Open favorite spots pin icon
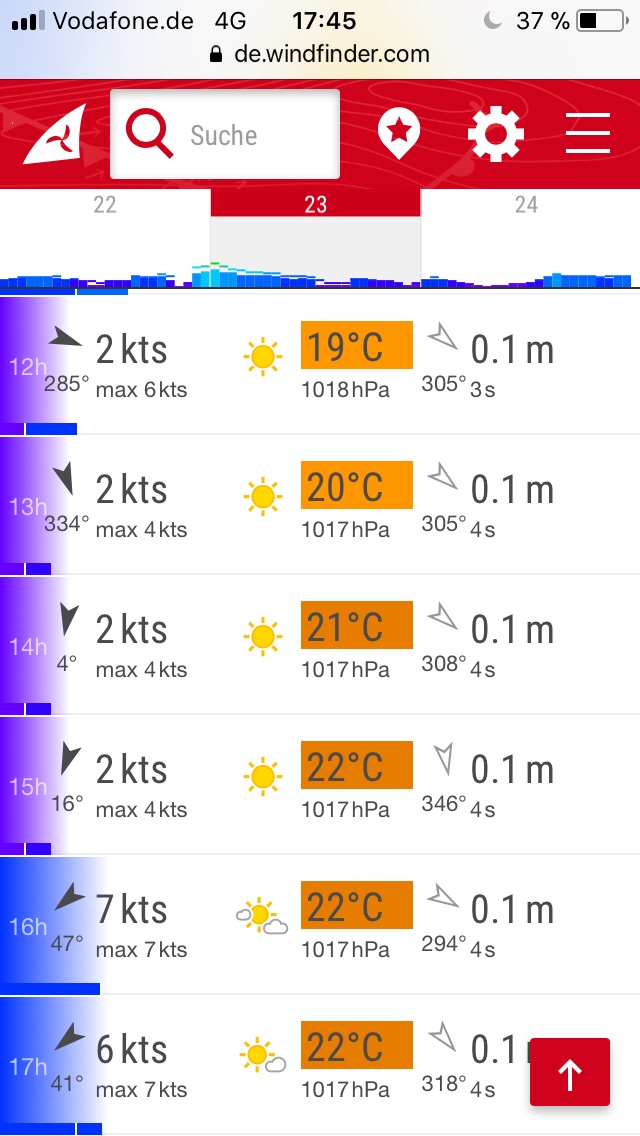The image size is (640, 1136). [398, 134]
